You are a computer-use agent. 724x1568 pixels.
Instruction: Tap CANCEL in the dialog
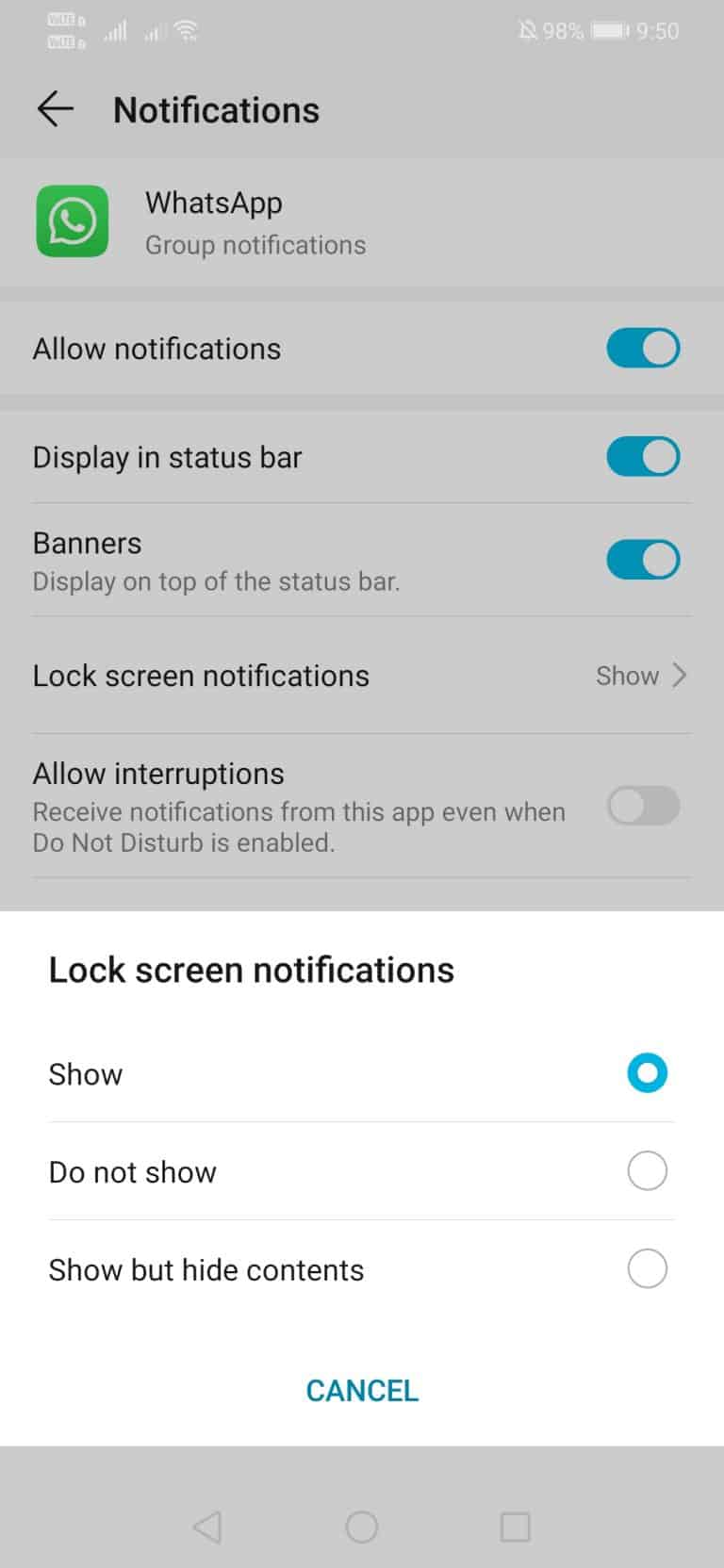coord(362,1390)
